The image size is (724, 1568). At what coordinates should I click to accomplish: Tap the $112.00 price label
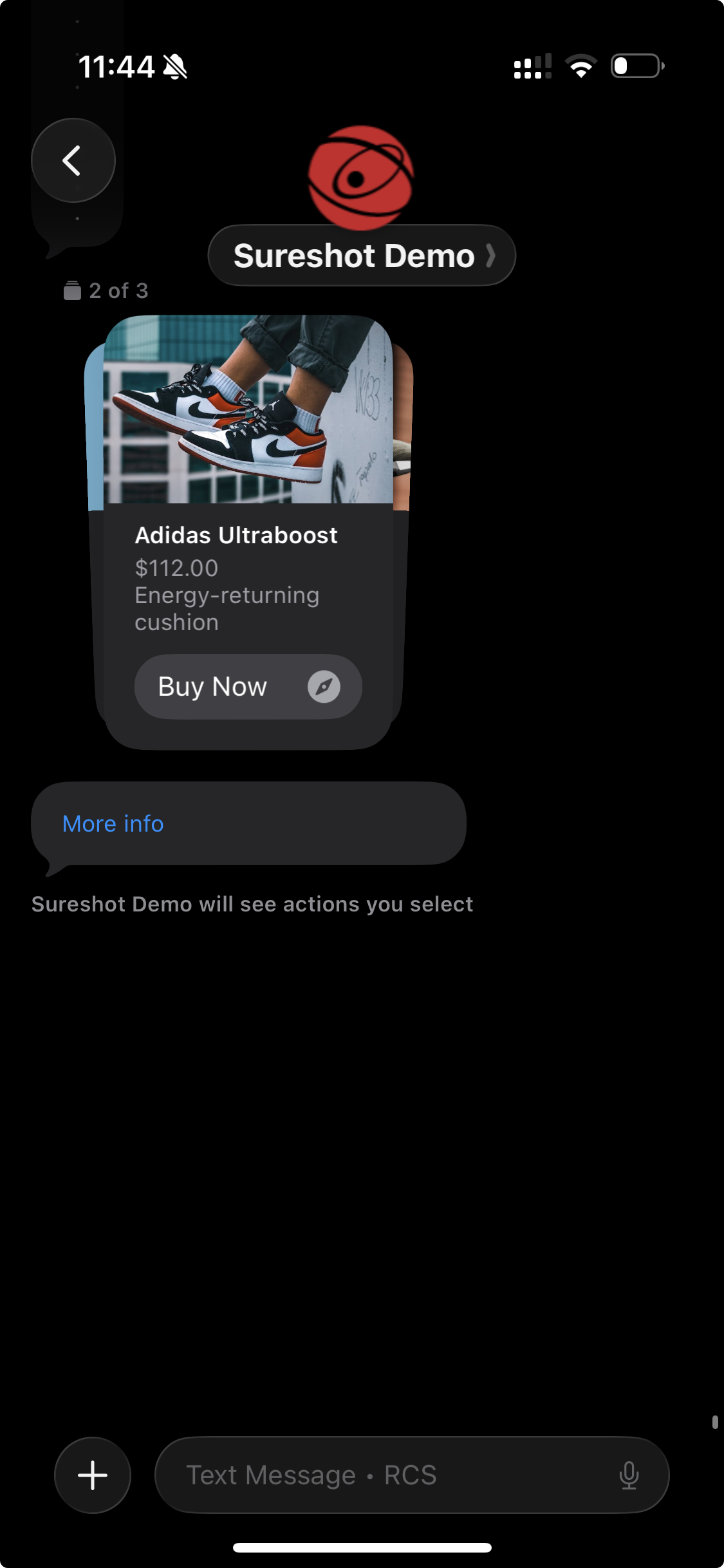[x=176, y=568]
